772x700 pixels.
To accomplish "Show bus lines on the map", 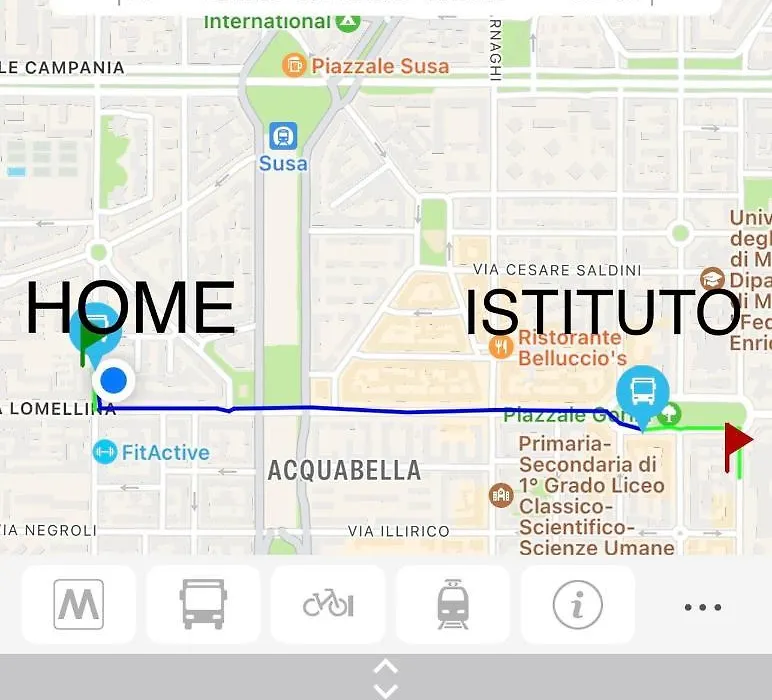I will [203, 604].
